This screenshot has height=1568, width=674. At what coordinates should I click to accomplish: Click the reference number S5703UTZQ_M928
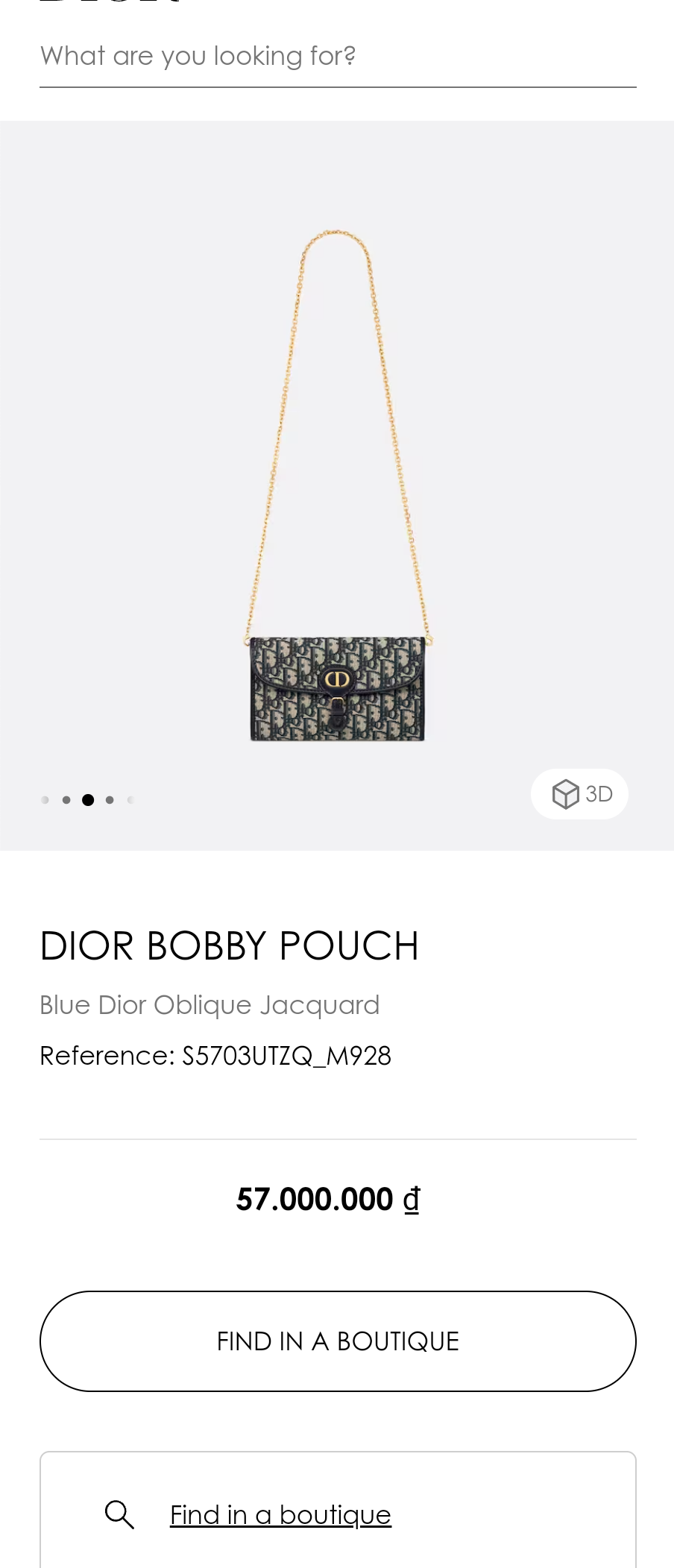coord(215,1055)
